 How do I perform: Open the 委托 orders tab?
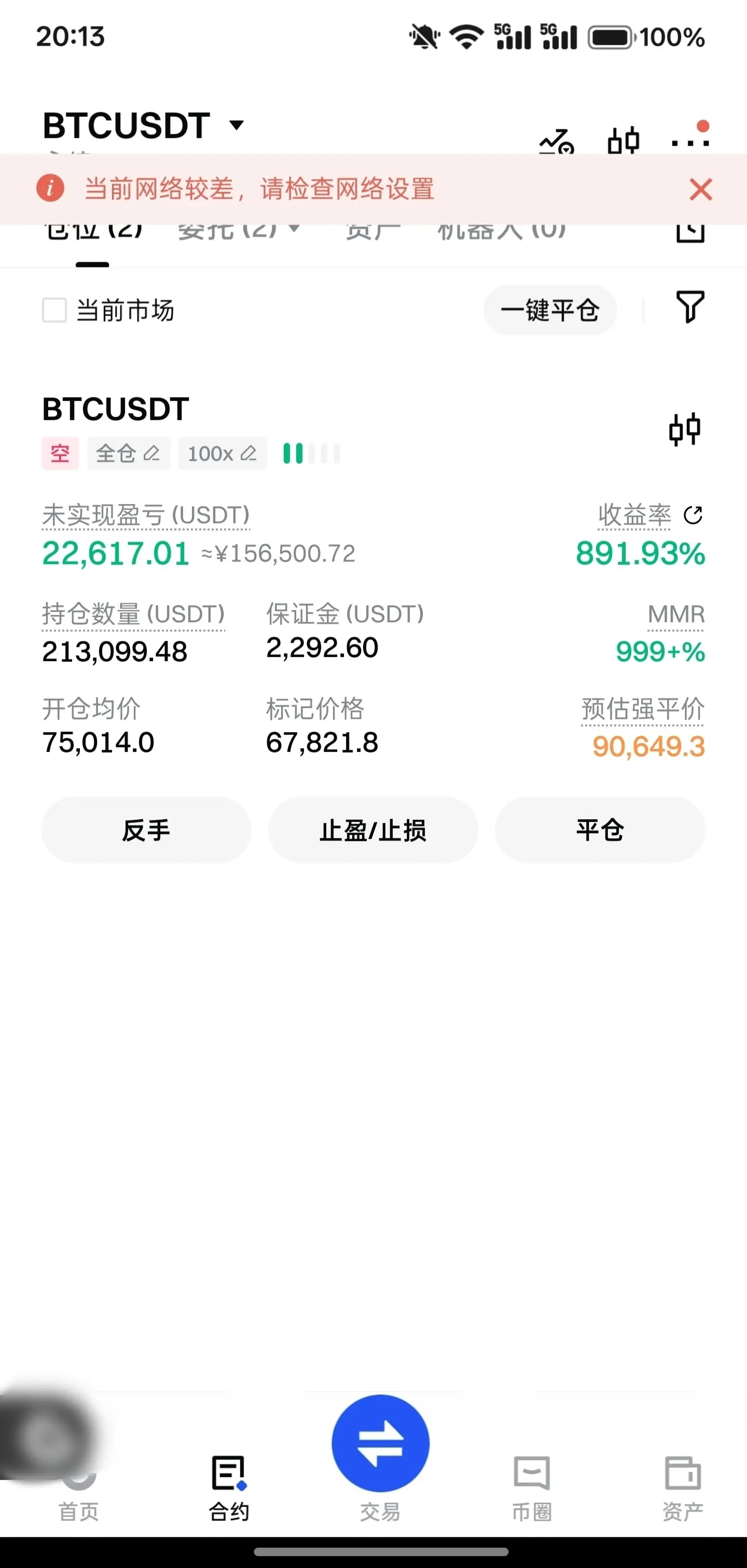[238, 230]
